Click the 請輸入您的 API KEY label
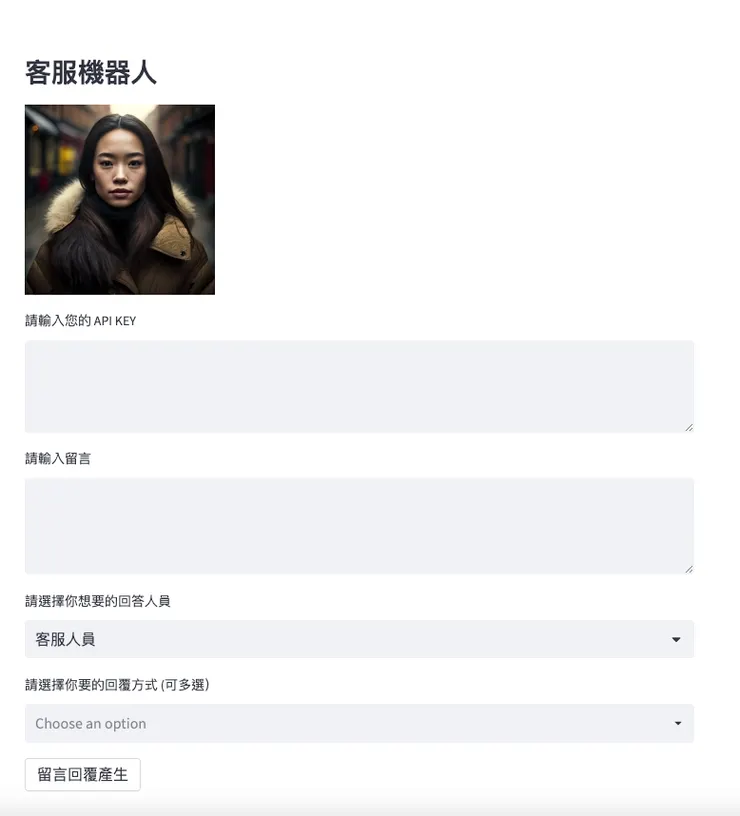Viewport: 740px width, 816px height. 81,320
